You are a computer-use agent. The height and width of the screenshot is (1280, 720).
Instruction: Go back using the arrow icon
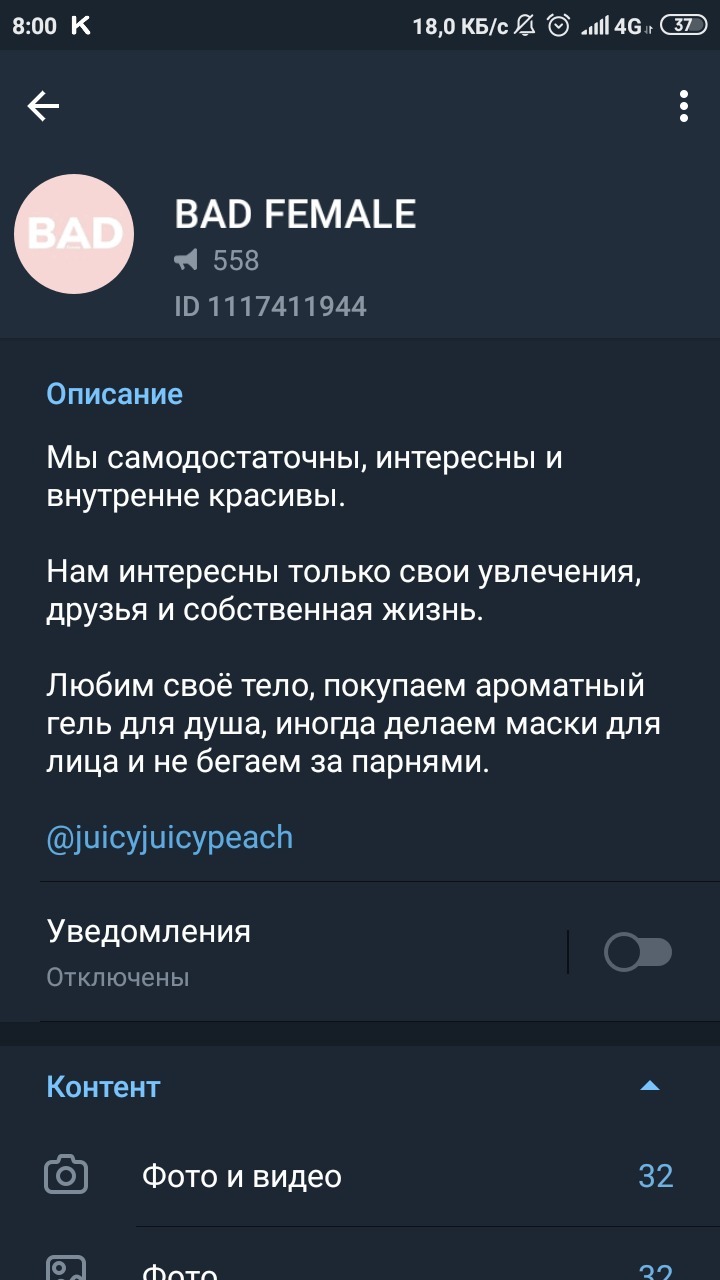click(43, 106)
